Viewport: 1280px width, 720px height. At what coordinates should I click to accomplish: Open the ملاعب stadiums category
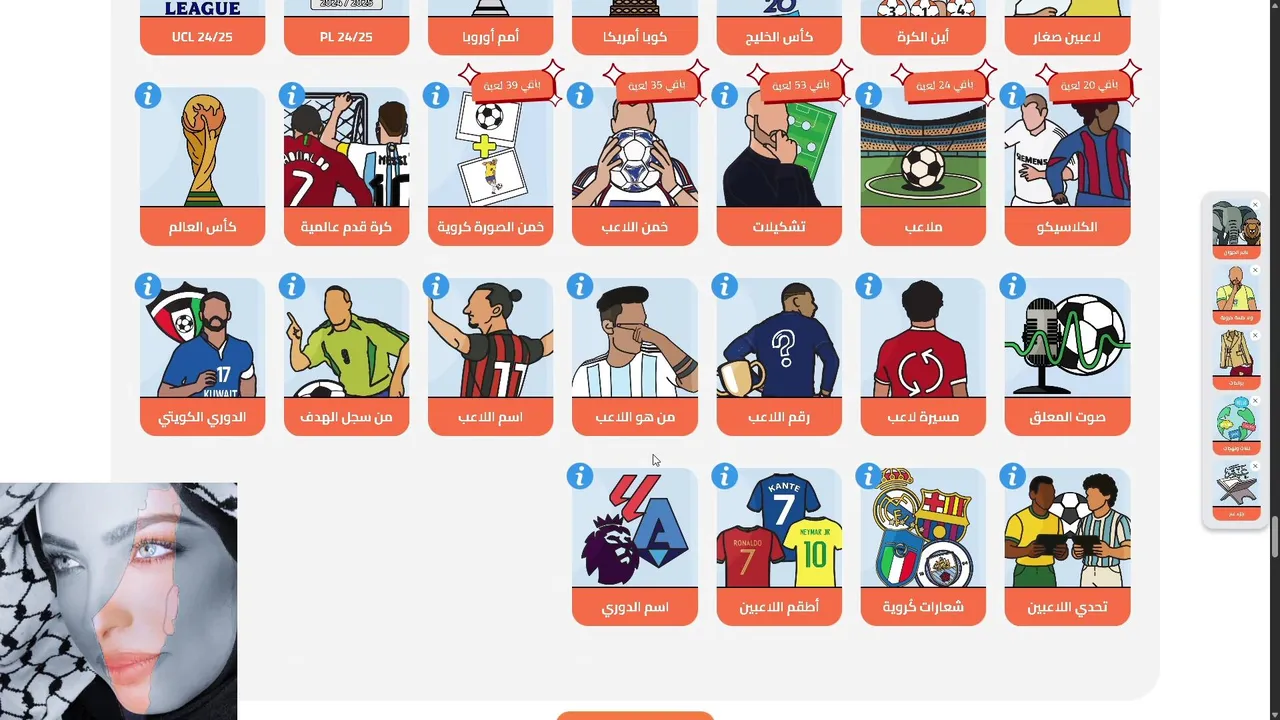[923, 165]
